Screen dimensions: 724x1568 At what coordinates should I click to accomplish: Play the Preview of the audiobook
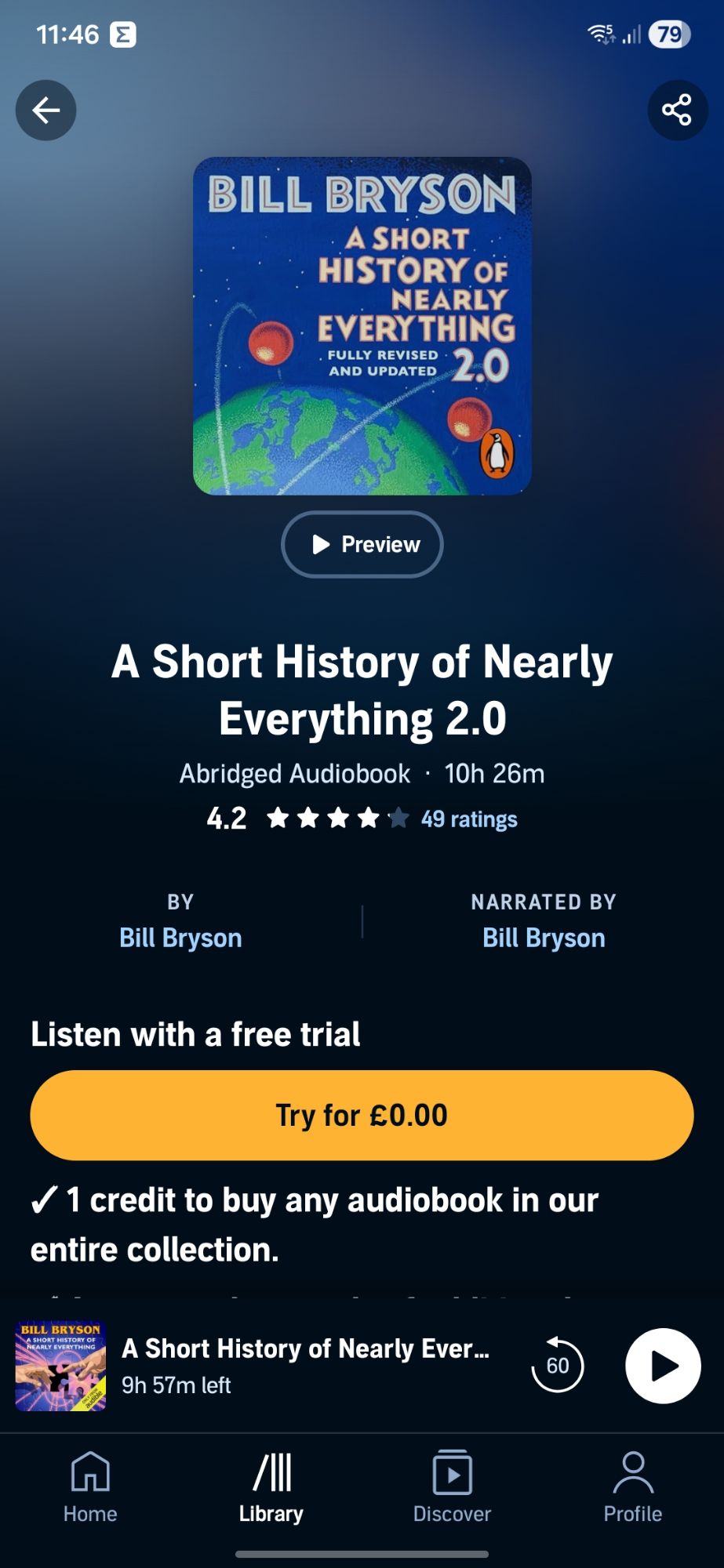(x=361, y=543)
